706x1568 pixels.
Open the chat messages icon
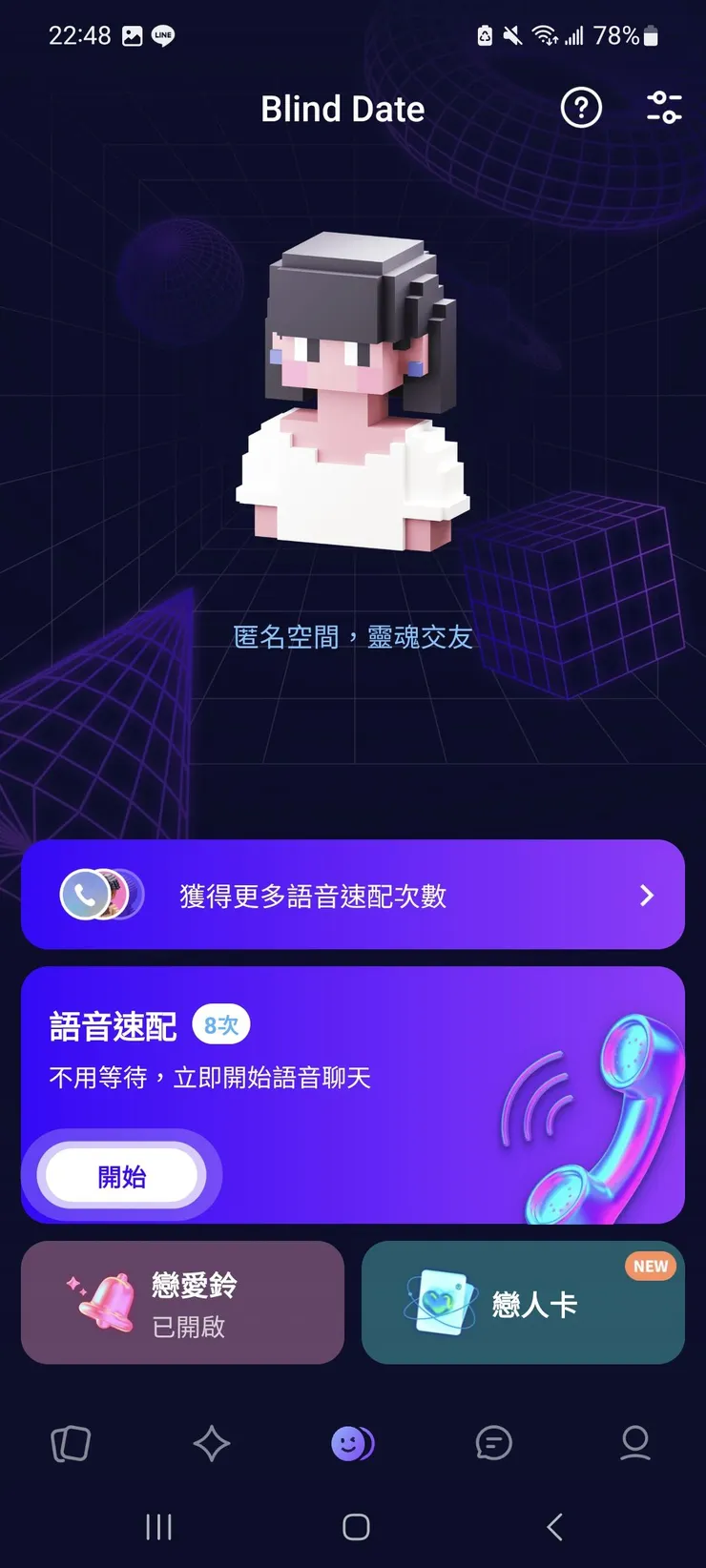492,1444
